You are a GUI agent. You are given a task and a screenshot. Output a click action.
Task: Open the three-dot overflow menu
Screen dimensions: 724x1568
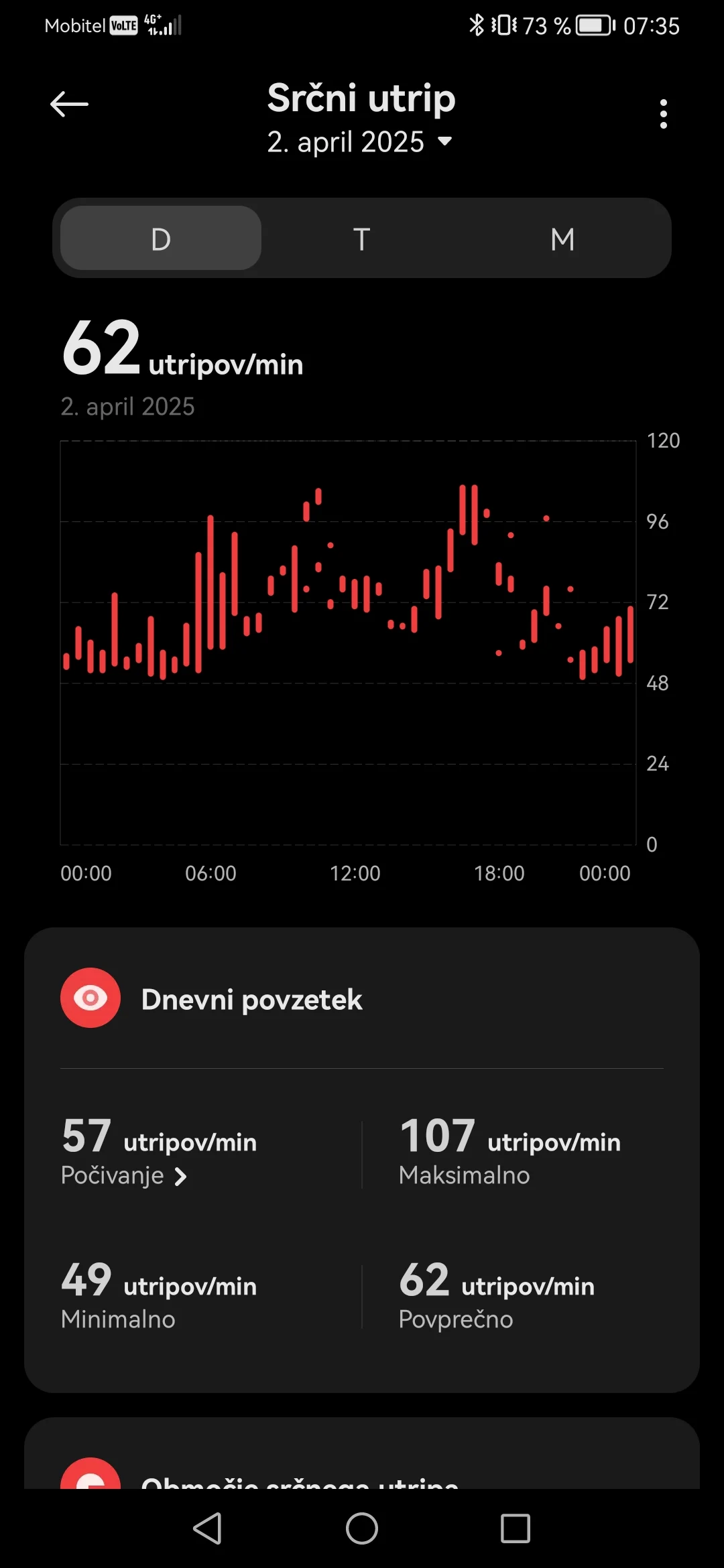[663, 114]
